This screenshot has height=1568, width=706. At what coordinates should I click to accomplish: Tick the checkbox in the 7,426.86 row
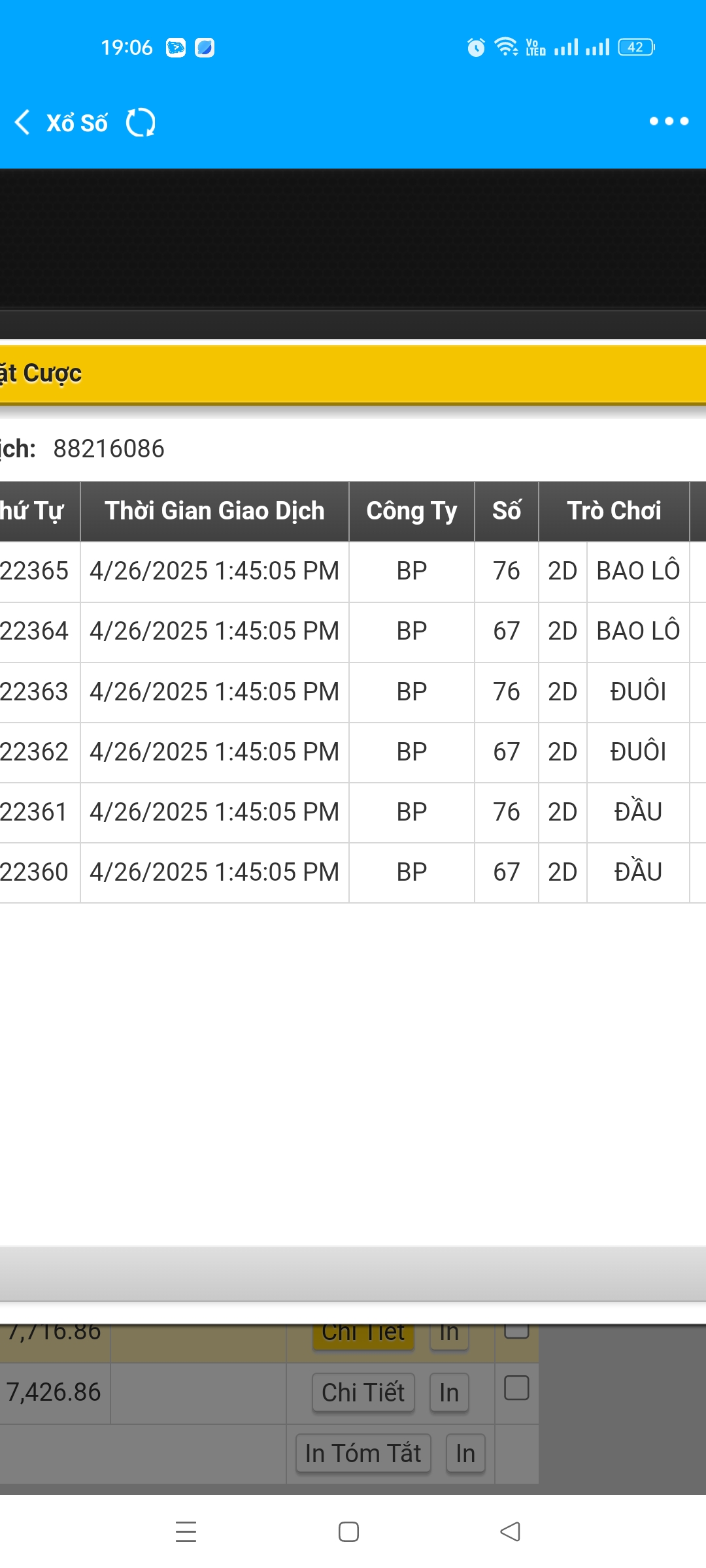click(516, 1388)
